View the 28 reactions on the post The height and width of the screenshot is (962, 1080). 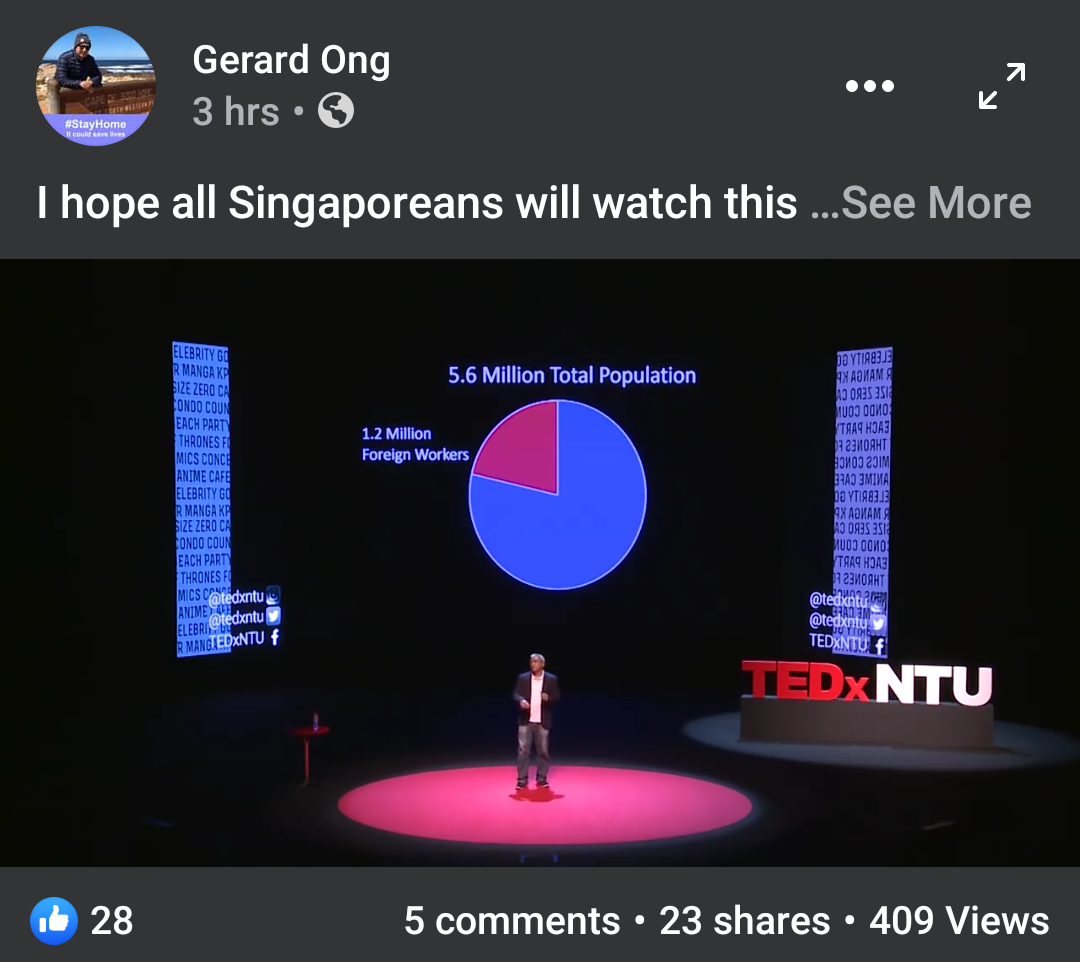tap(82, 920)
